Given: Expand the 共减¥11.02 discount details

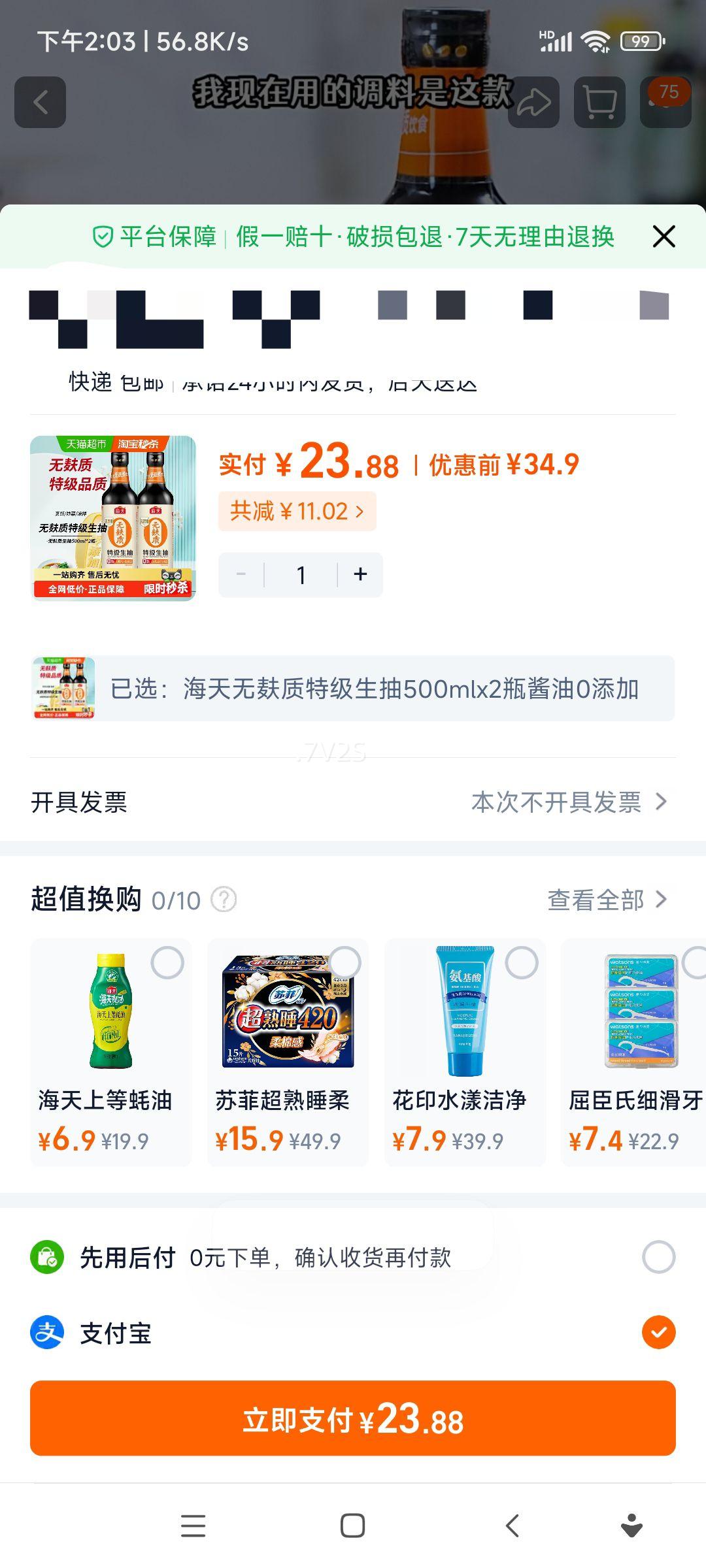Looking at the screenshot, I should point(297,512).
